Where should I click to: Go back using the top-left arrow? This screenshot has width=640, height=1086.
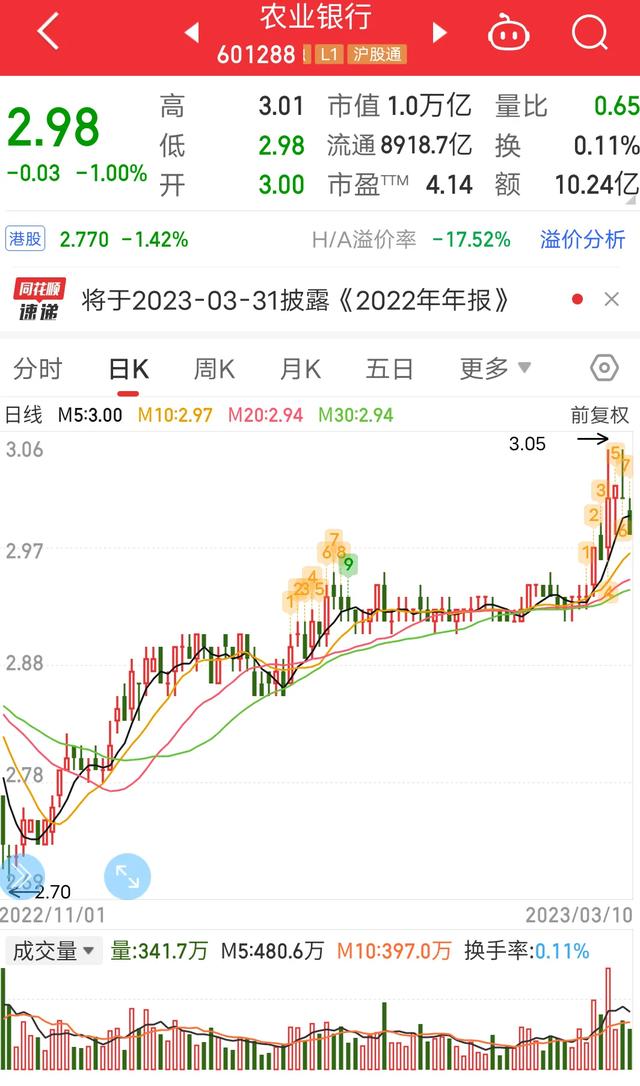[47, 32]
